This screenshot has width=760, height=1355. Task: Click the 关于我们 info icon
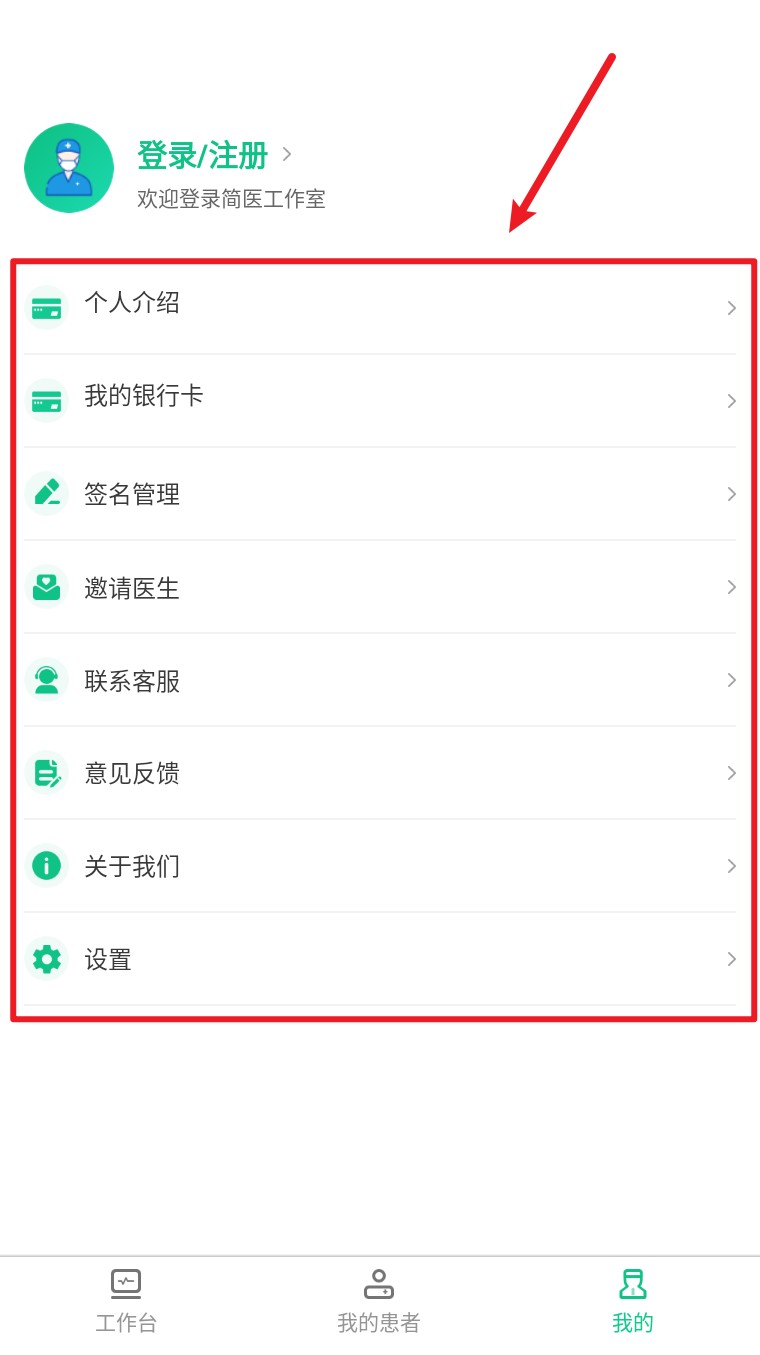[x=46, y=866]
